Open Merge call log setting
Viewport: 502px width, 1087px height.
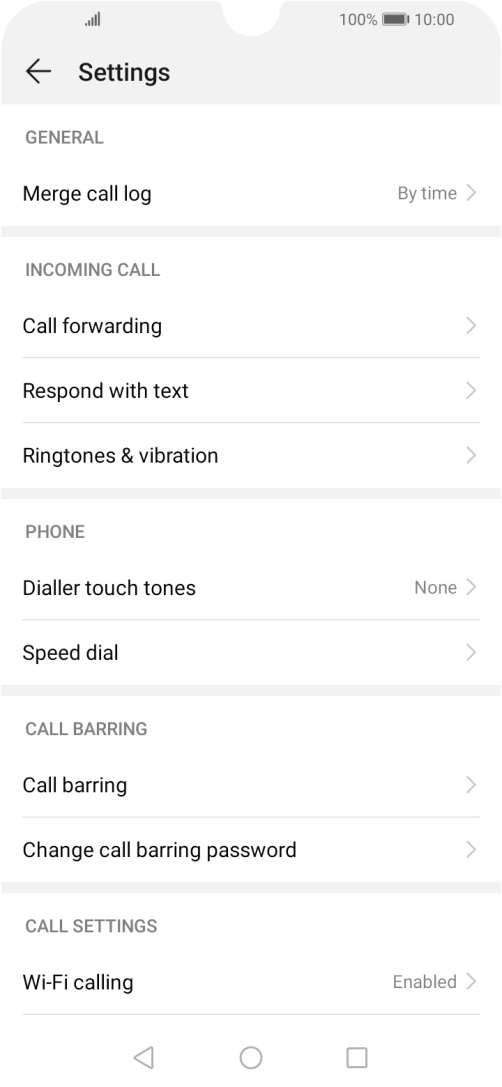click(251, 193)
